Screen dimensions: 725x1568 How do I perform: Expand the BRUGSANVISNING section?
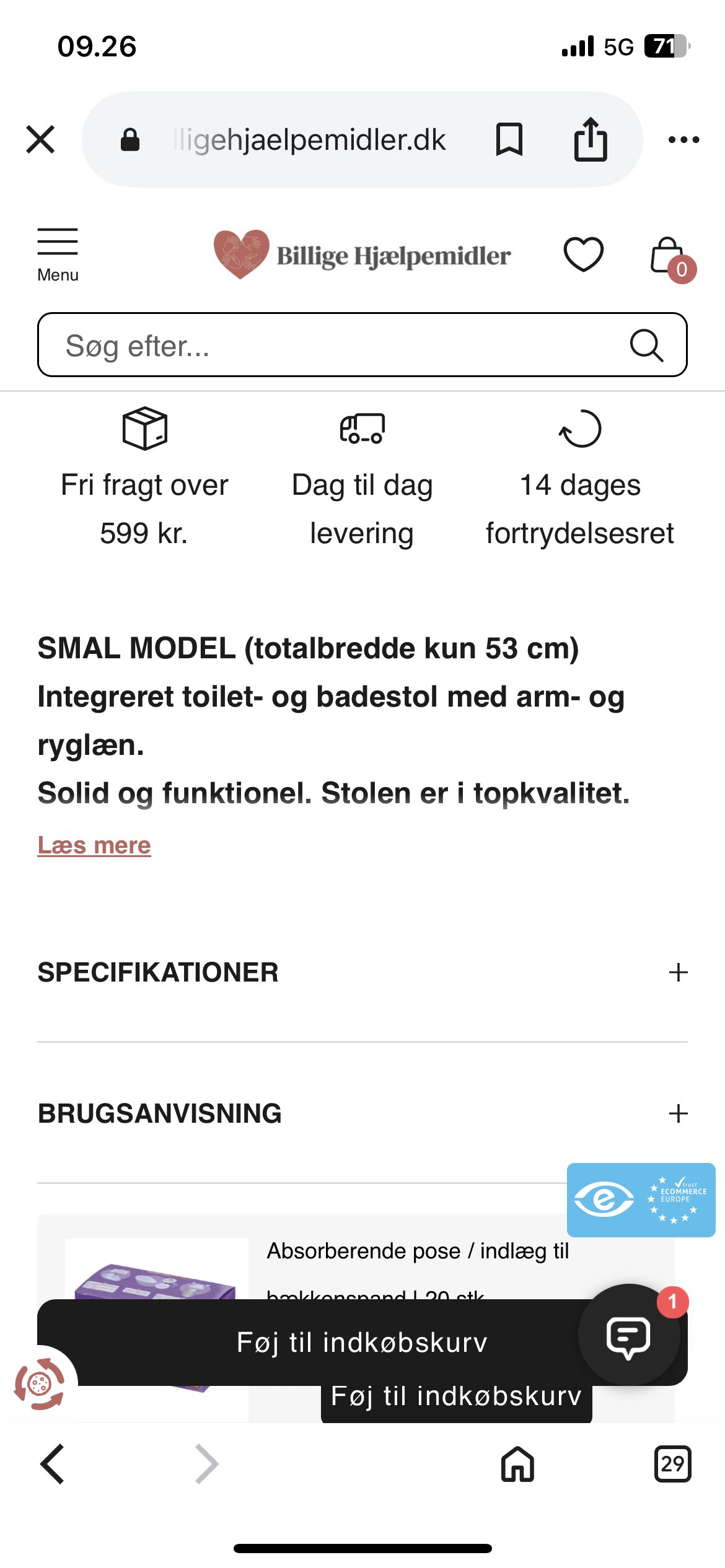362,1113
